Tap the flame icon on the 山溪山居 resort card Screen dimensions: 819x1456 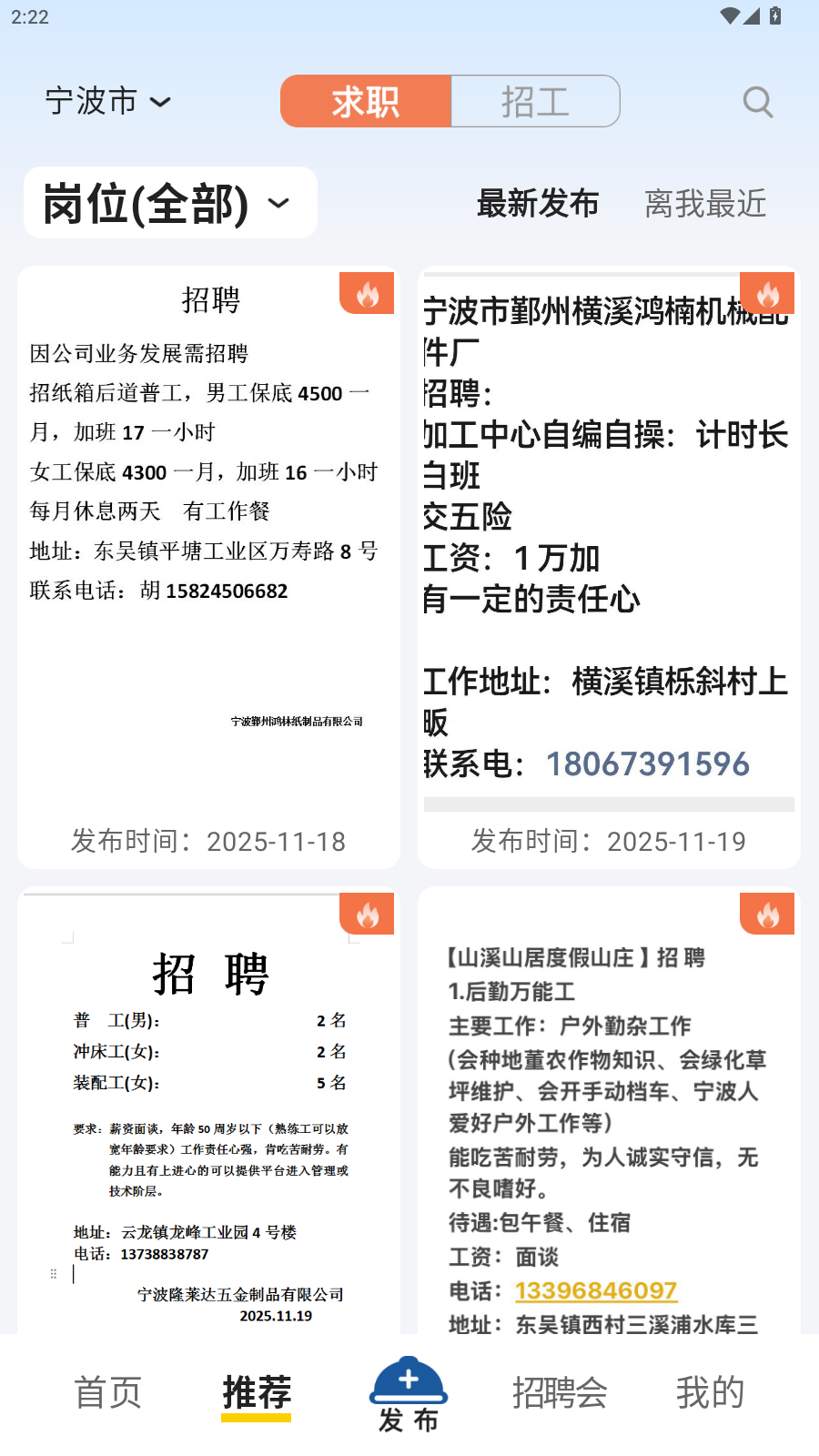pos(767,914)
